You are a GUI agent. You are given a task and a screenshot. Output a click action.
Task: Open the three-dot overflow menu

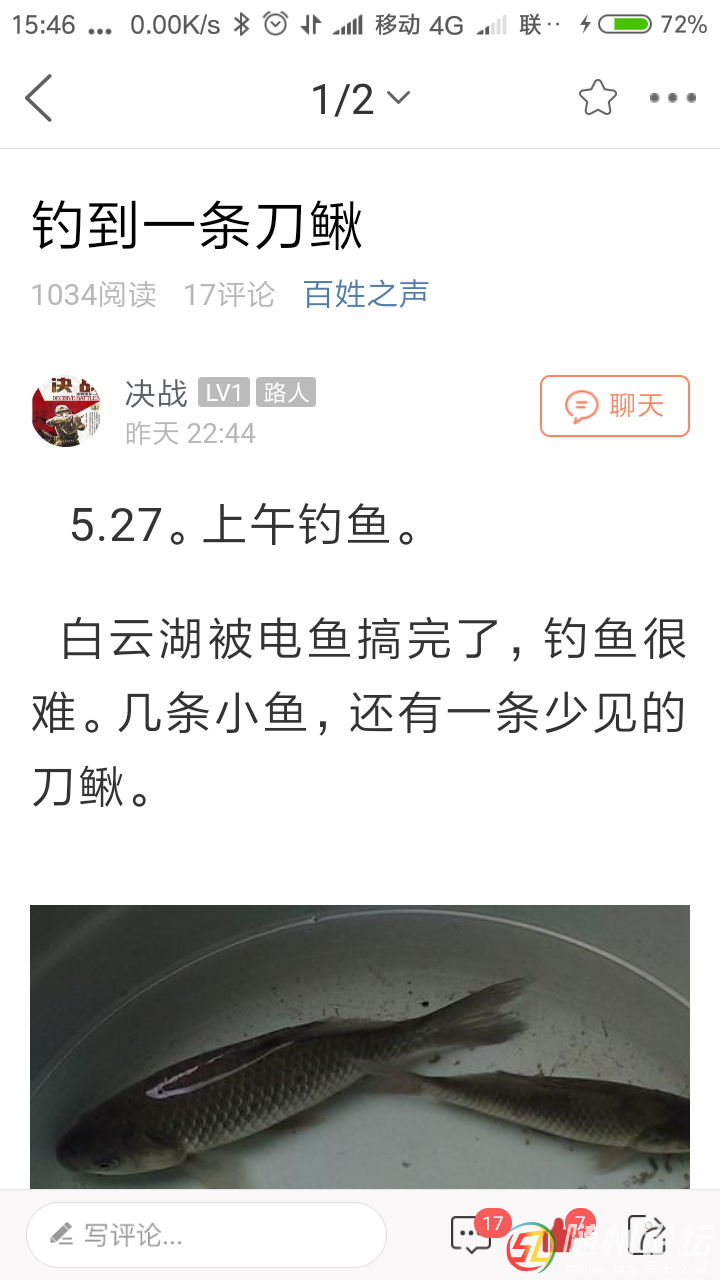point(672,98)
